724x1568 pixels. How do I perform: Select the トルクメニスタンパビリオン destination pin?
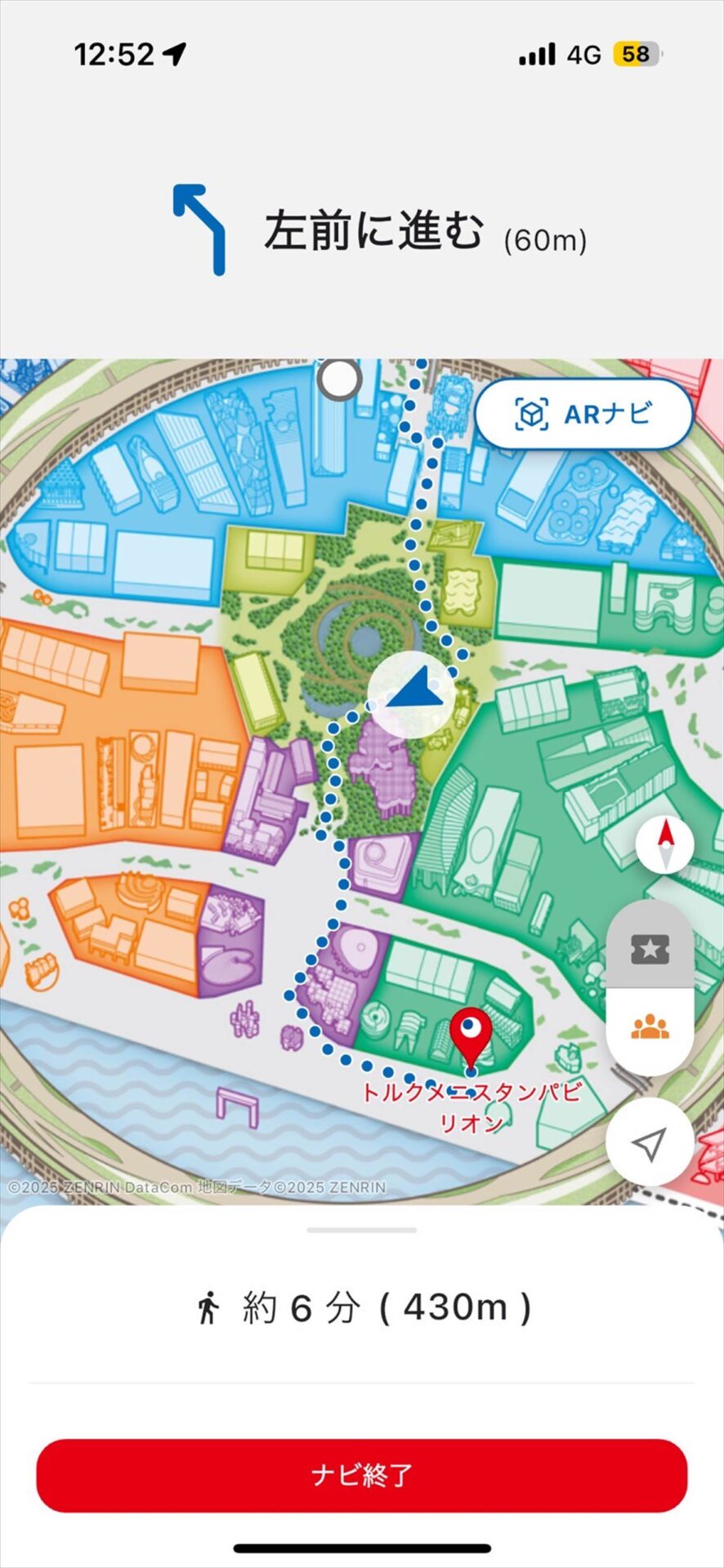pos(471,1034)
